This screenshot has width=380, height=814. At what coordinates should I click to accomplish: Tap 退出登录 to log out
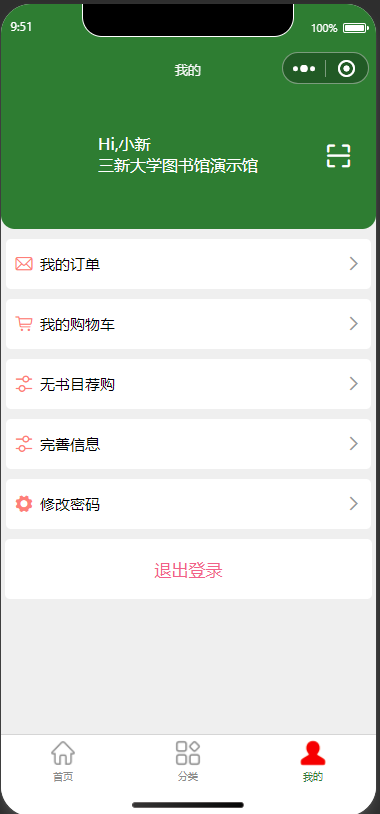pos(188,569)
